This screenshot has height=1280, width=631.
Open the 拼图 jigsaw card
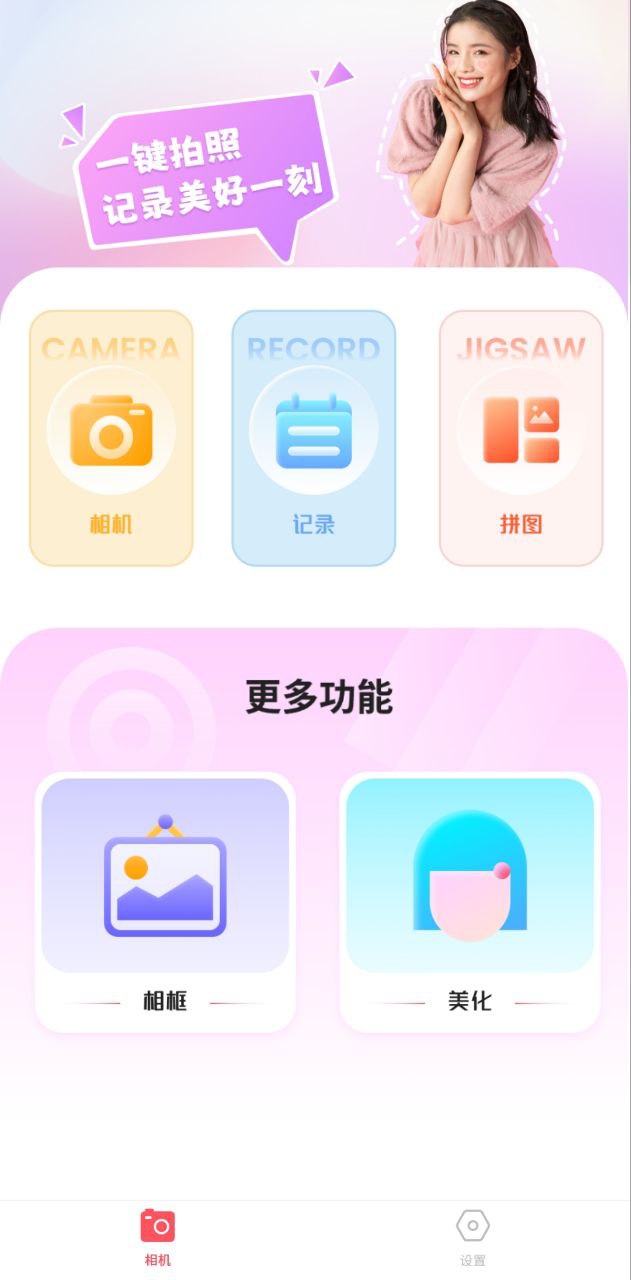pyautogui.click(x=521, y=438)
